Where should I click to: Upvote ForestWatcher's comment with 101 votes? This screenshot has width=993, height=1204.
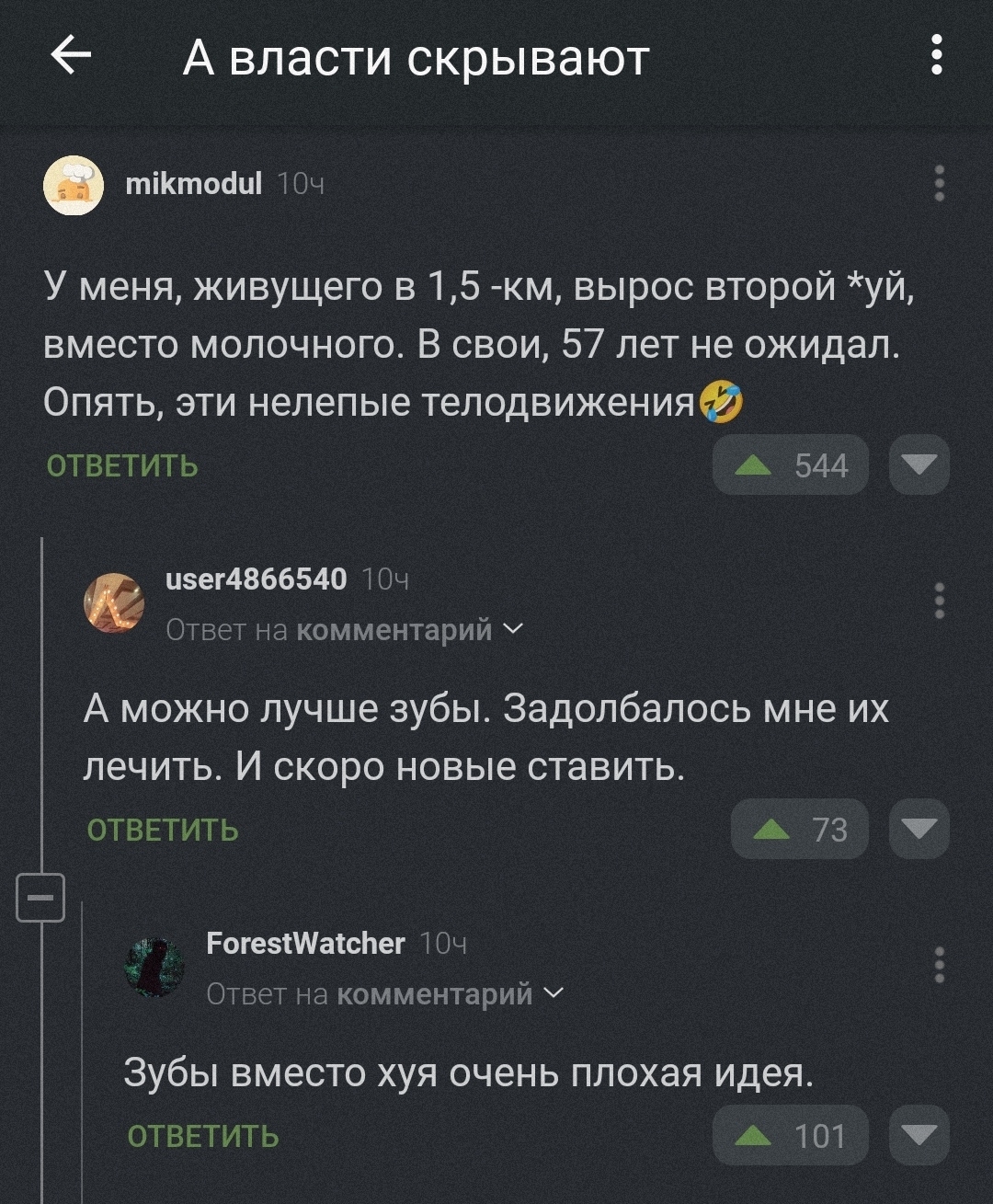790,1136
